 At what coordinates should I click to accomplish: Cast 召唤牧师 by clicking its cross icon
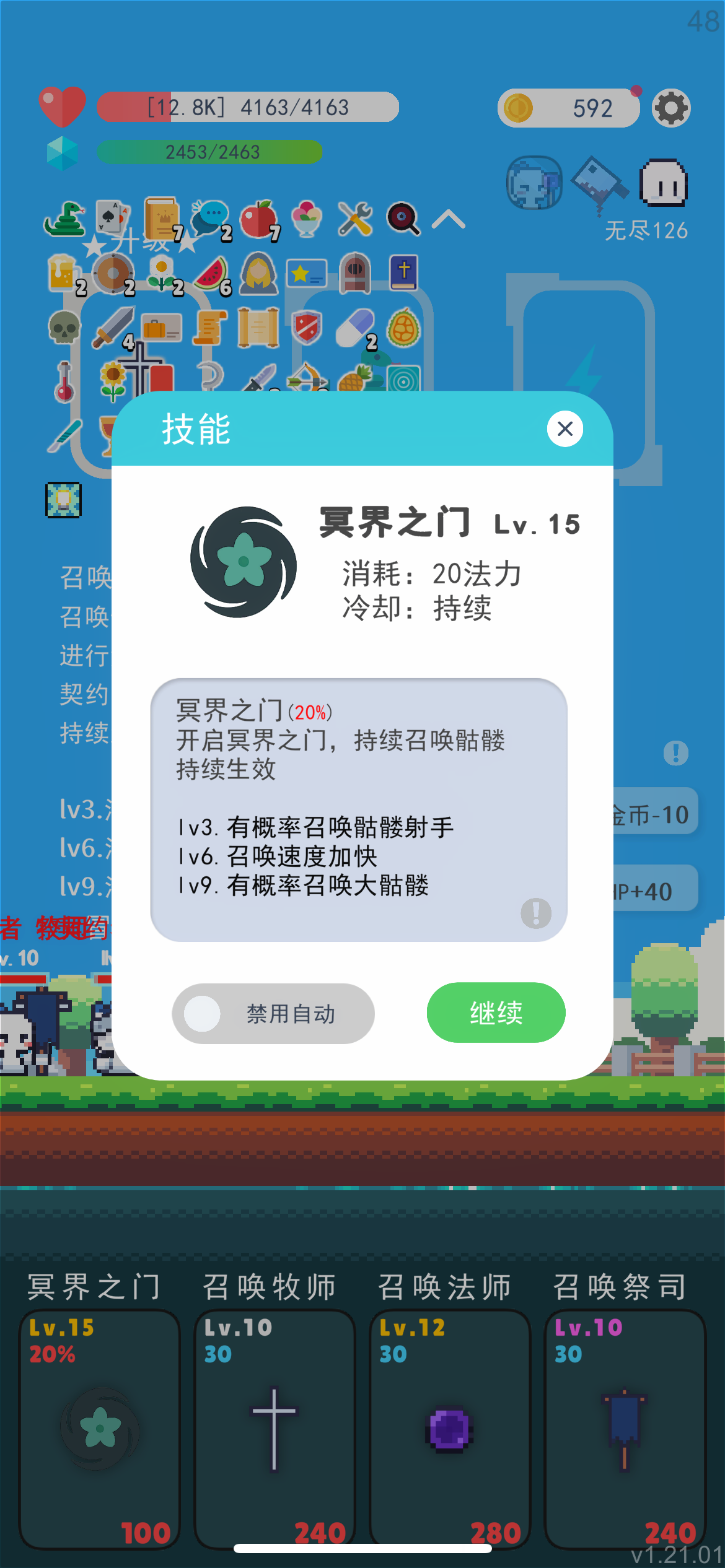pos(273,1427)
